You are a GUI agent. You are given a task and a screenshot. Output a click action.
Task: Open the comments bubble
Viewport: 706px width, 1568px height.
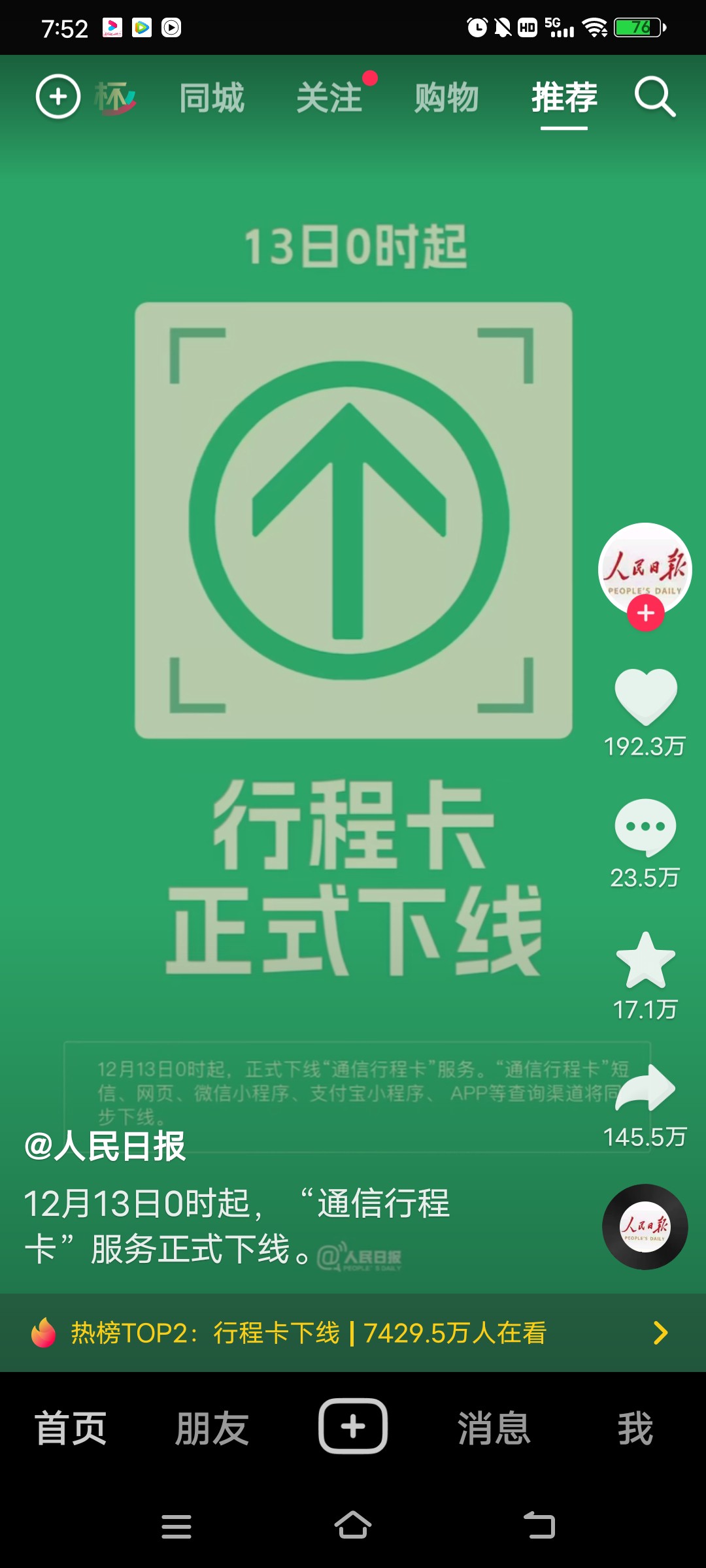click(645, 827)
